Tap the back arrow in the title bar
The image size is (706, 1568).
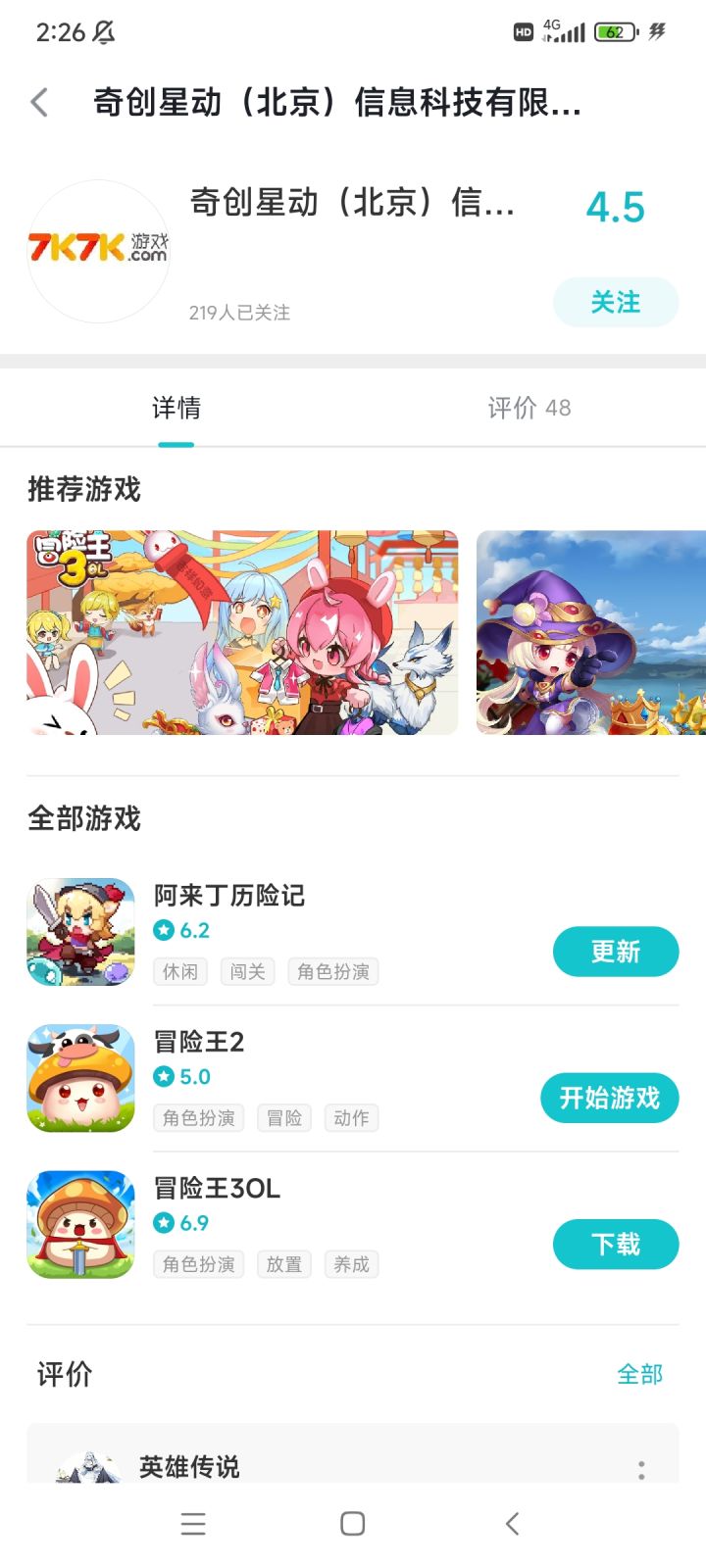39,102
